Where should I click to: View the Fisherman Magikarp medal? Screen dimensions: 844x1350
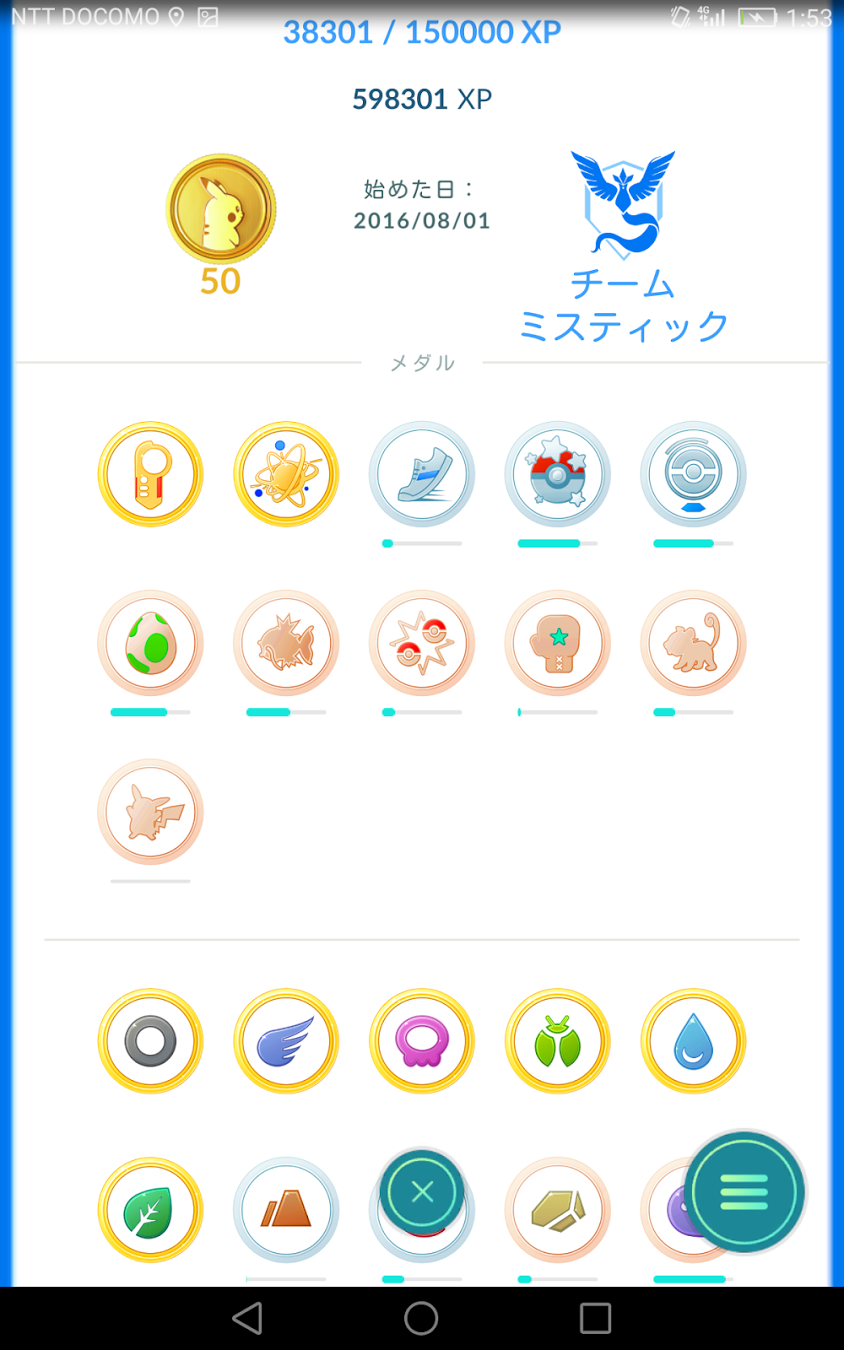point(286,642)
